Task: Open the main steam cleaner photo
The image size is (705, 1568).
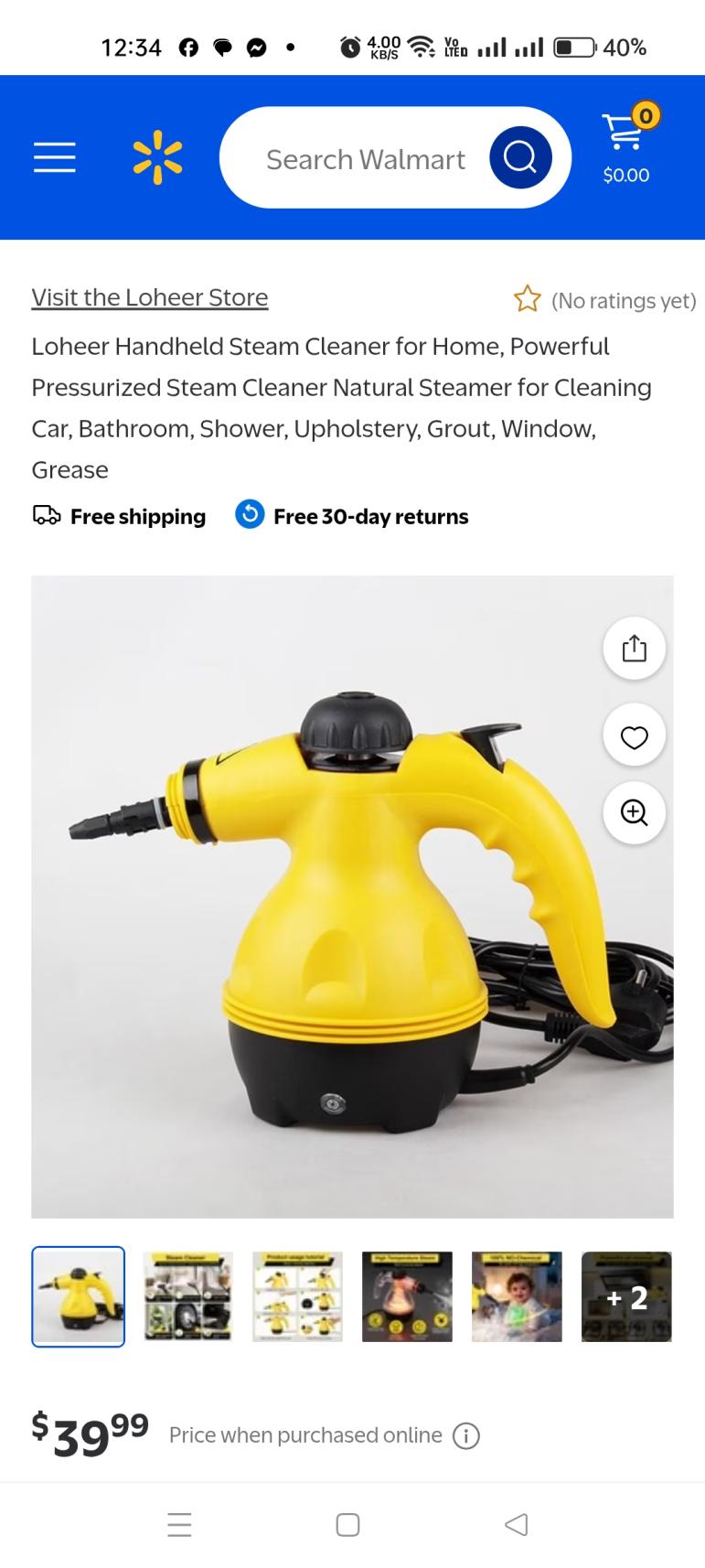Action: pyautogui.click(x=352, y=897)
